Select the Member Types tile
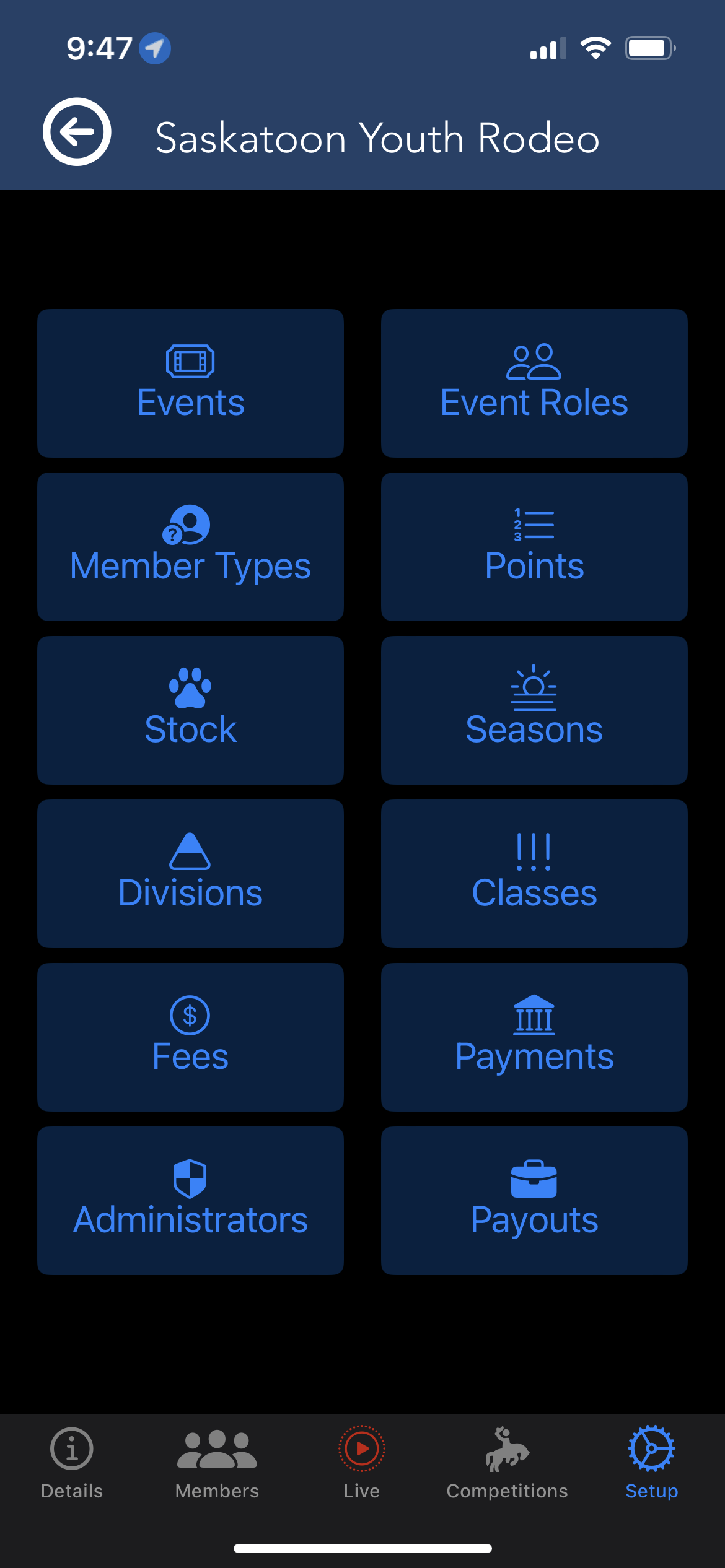This screenshot has height=1568, width=725. point(190,547)
